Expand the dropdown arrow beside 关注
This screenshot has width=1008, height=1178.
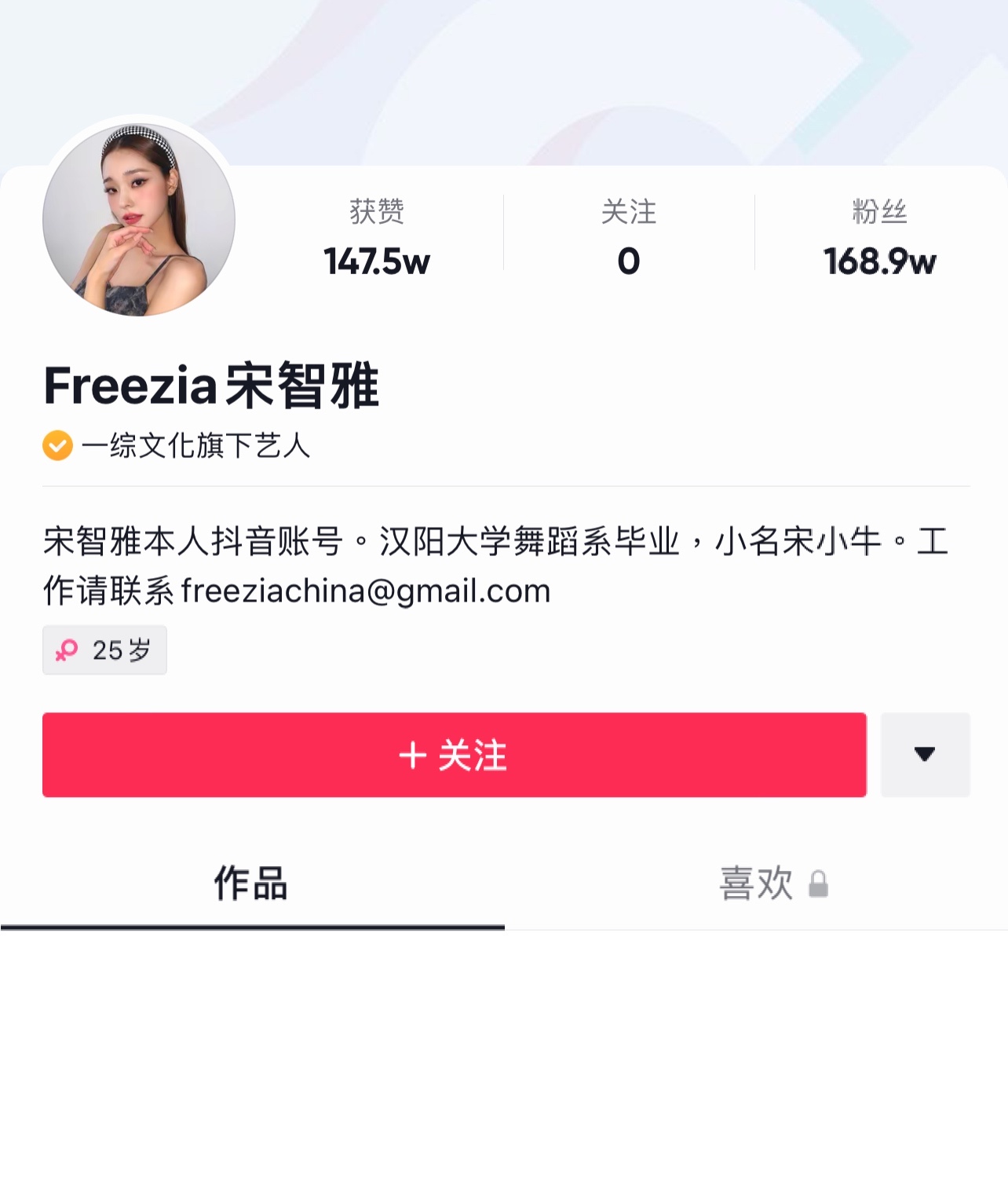pyautogui.click(x=925, y=755)
